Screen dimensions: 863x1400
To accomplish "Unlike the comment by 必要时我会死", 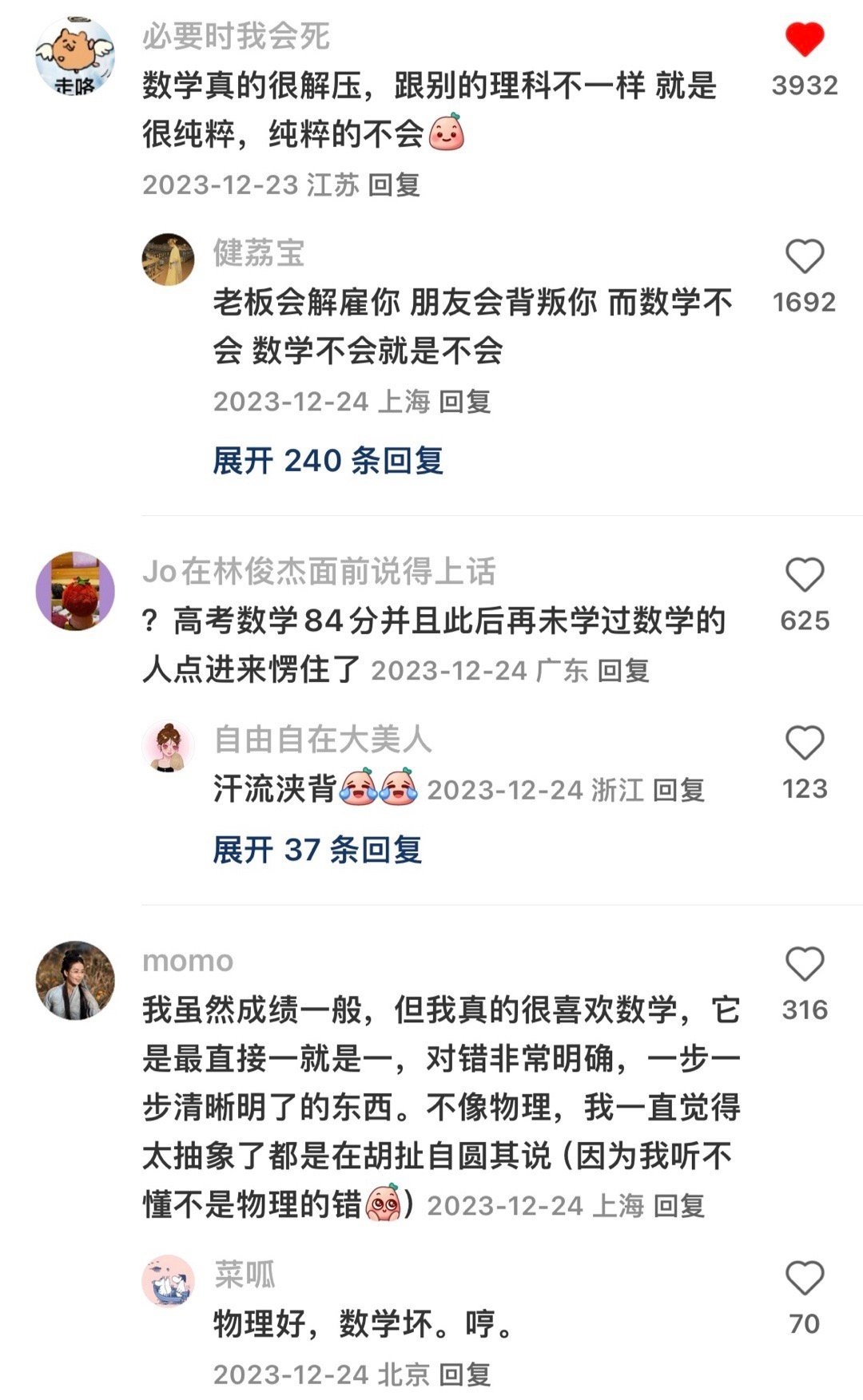I will 804,40.
